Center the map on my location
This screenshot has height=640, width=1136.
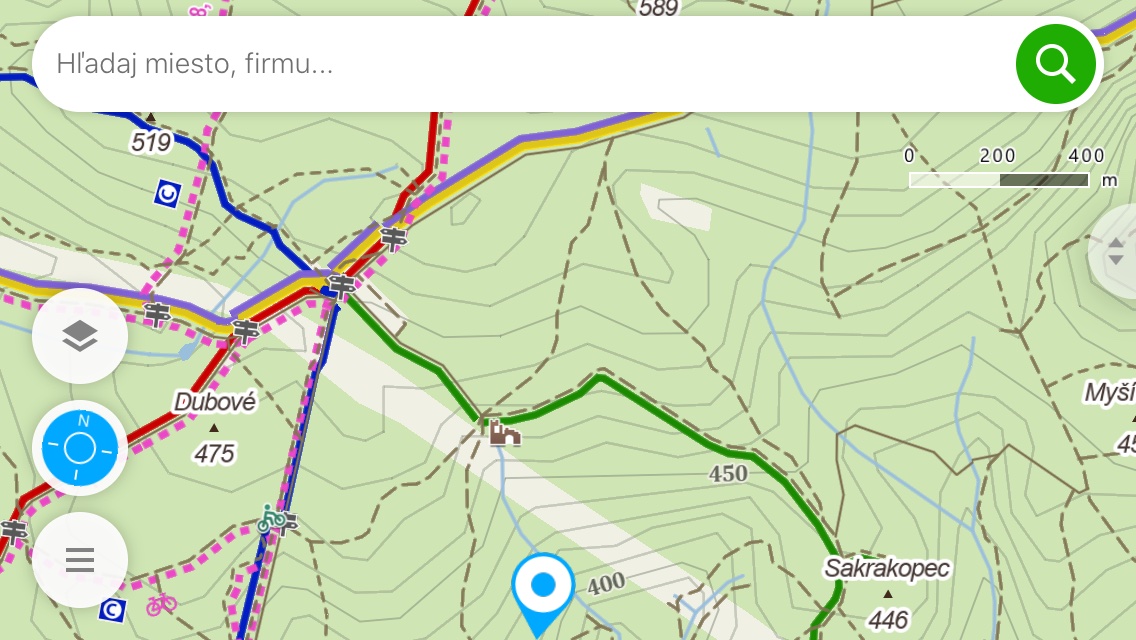(80, 448)
